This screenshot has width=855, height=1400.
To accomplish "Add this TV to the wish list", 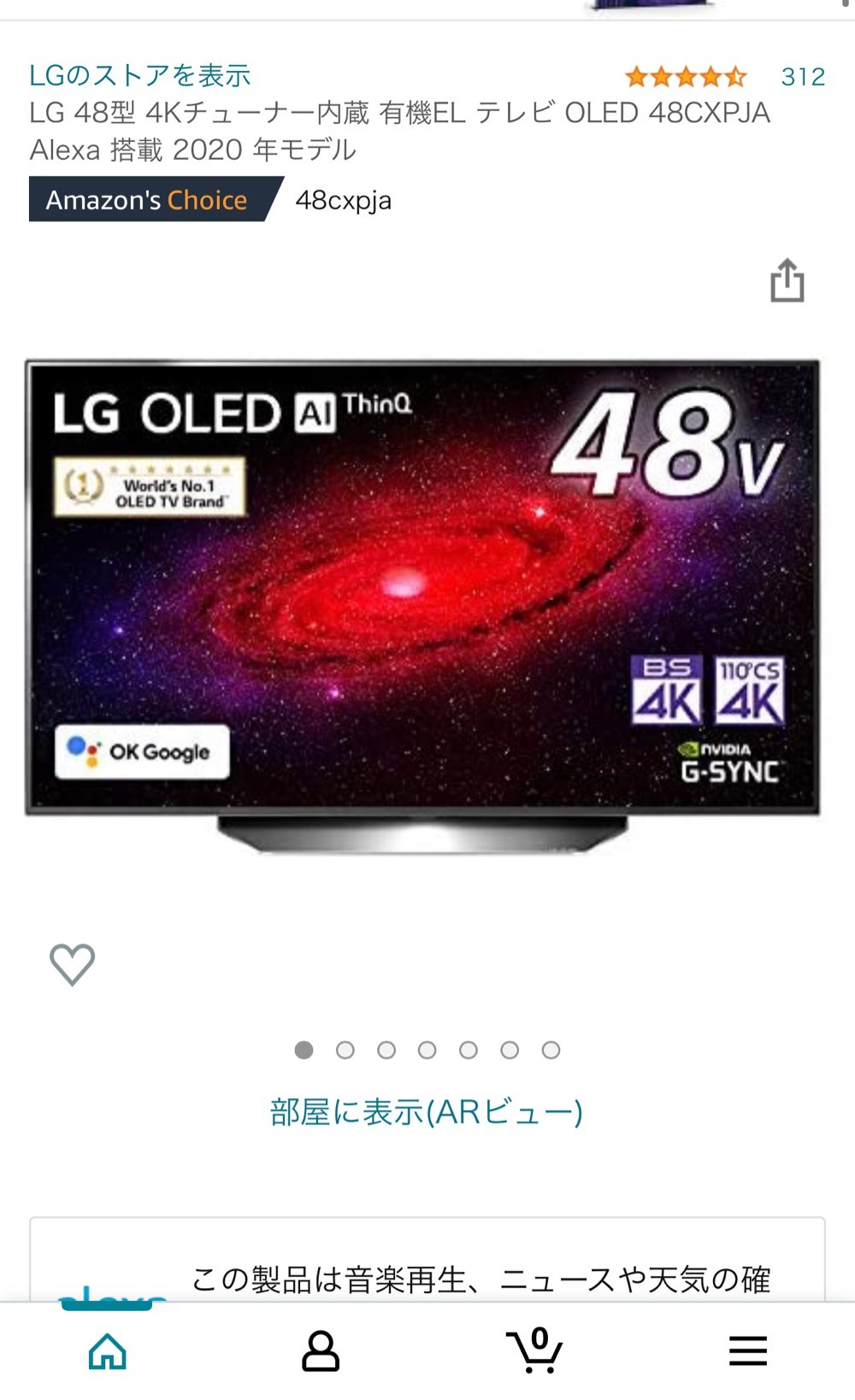I will (x=73, y=964).
